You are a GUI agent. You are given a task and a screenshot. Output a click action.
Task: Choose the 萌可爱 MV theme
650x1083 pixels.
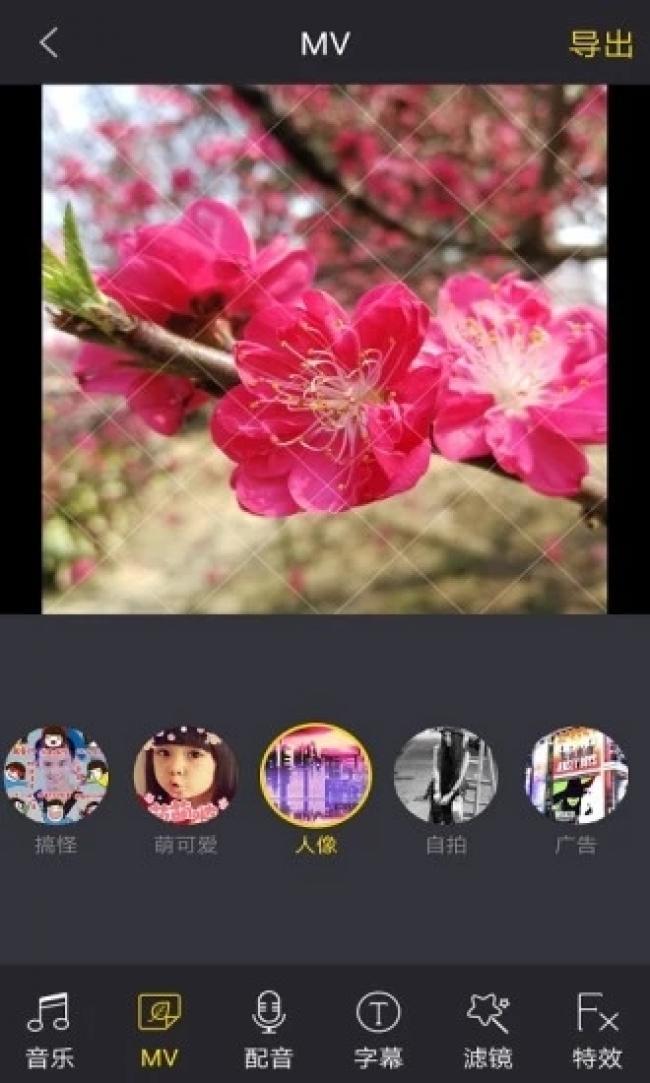[x=185, y=776]
